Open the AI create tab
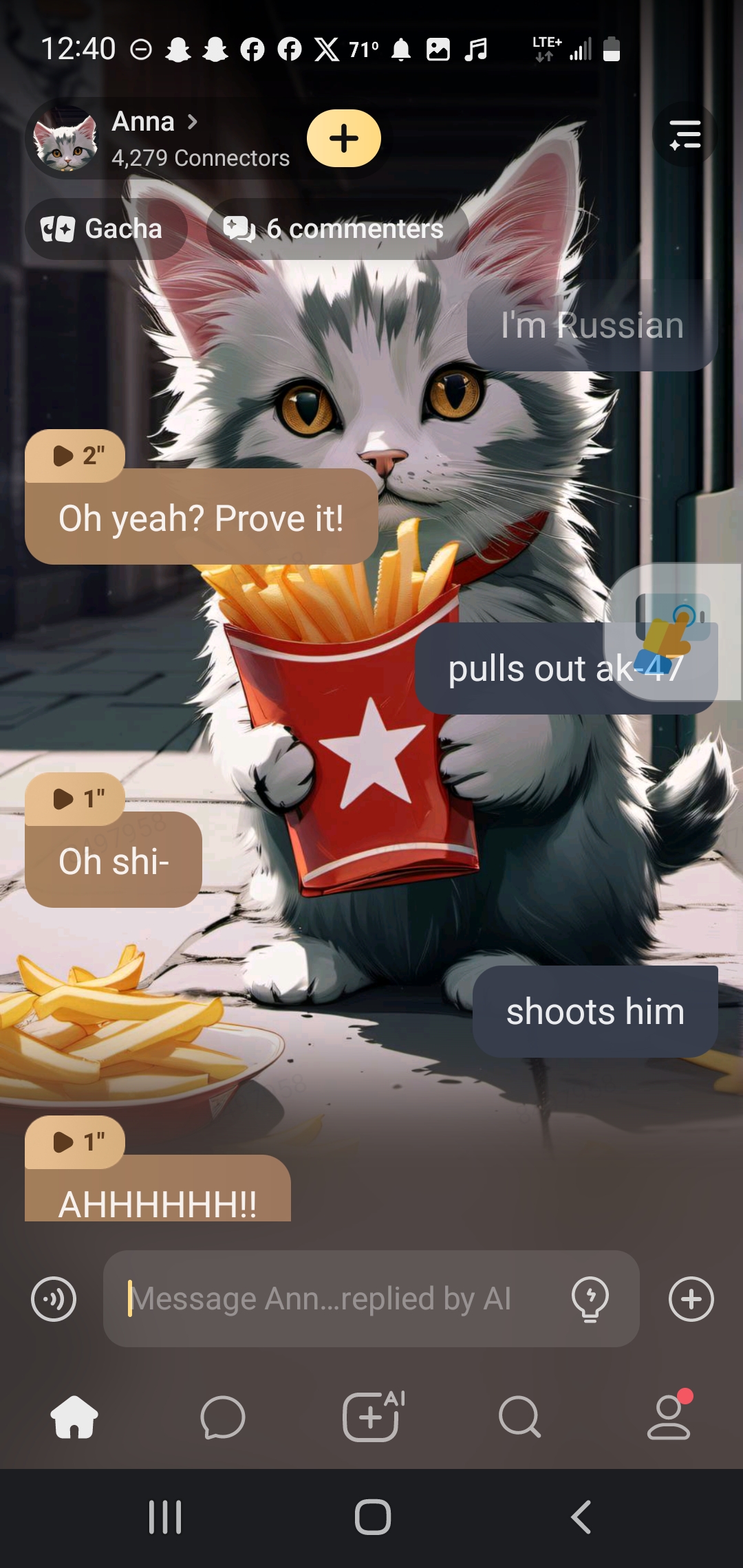 point(371,1417)
